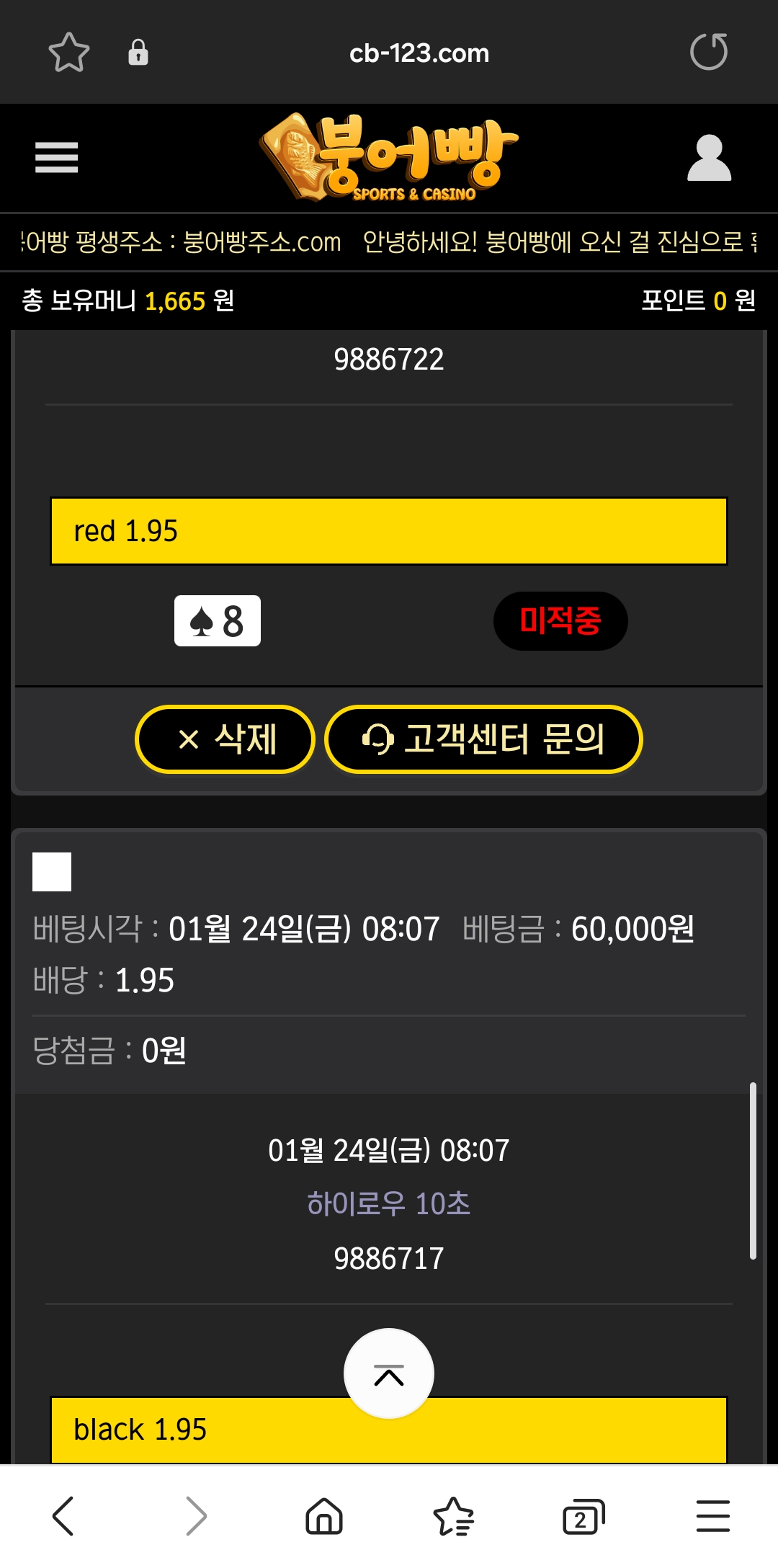Open the 붕어빵 Sports & Casino home logo
Screen dimensions: 778x1568
pos(389,157)
